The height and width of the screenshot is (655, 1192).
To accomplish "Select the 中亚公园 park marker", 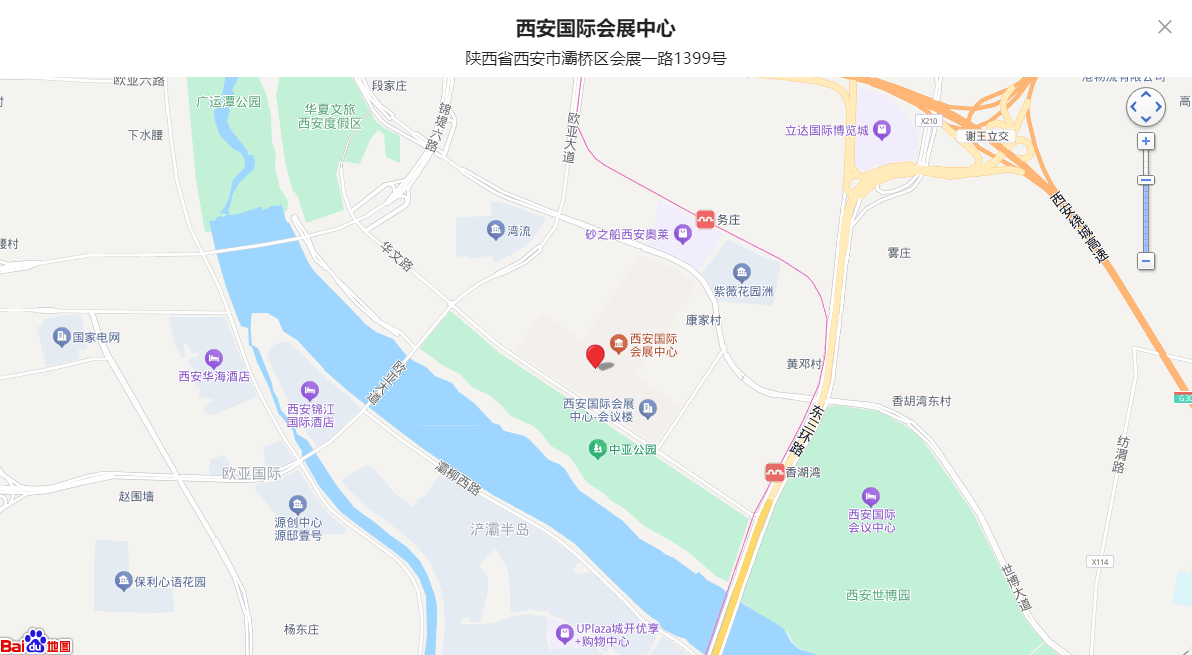I will click(597, 450).
